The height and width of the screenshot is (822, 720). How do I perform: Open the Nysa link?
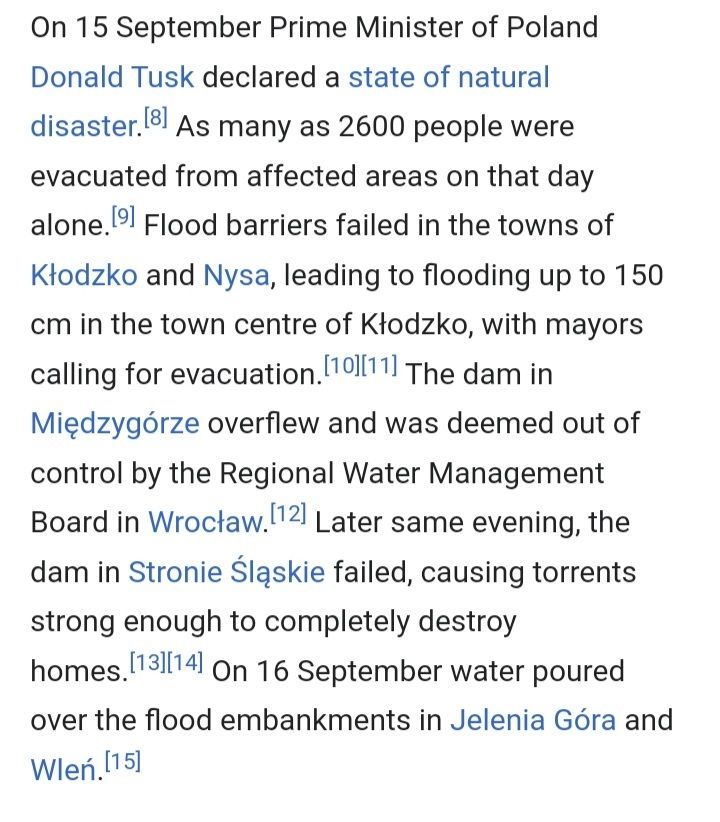[x=236, y=275]
